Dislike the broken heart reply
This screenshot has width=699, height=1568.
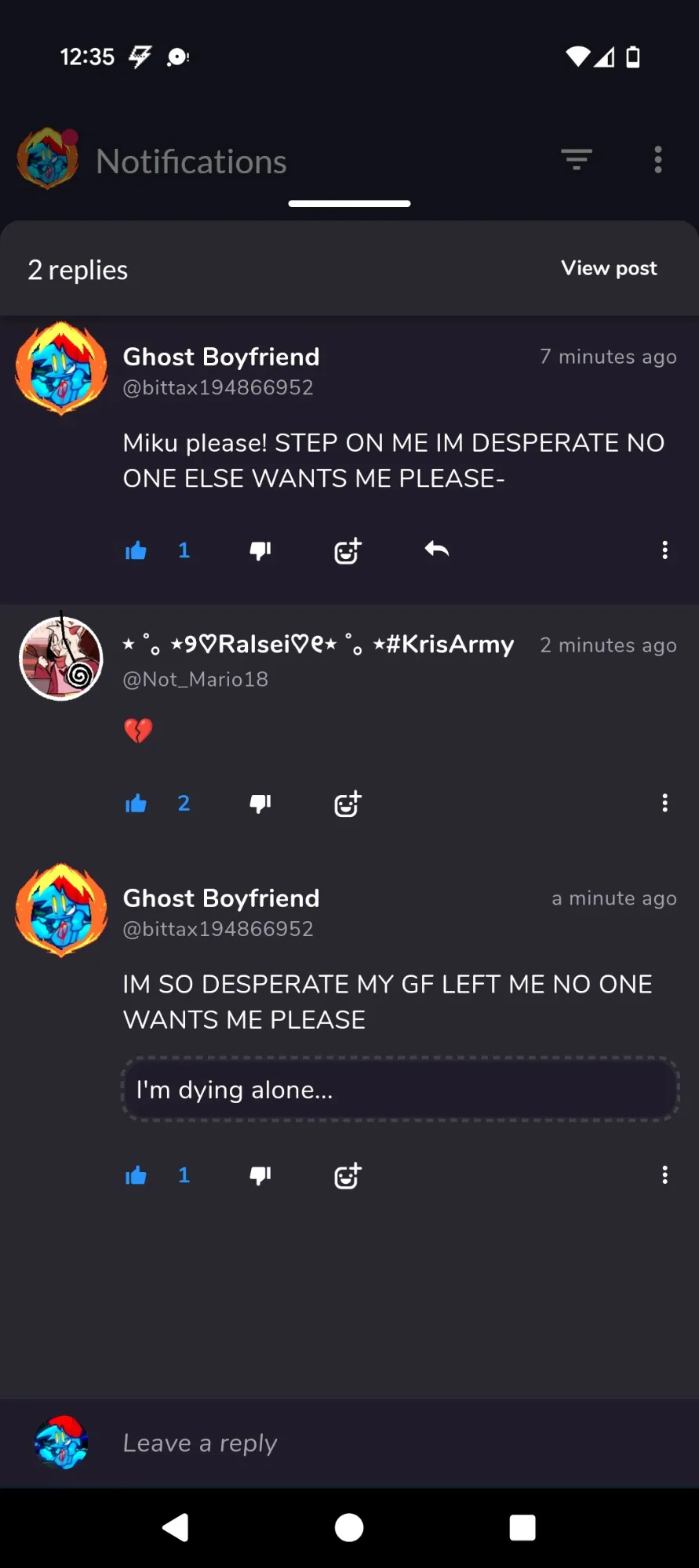(260, 804)
